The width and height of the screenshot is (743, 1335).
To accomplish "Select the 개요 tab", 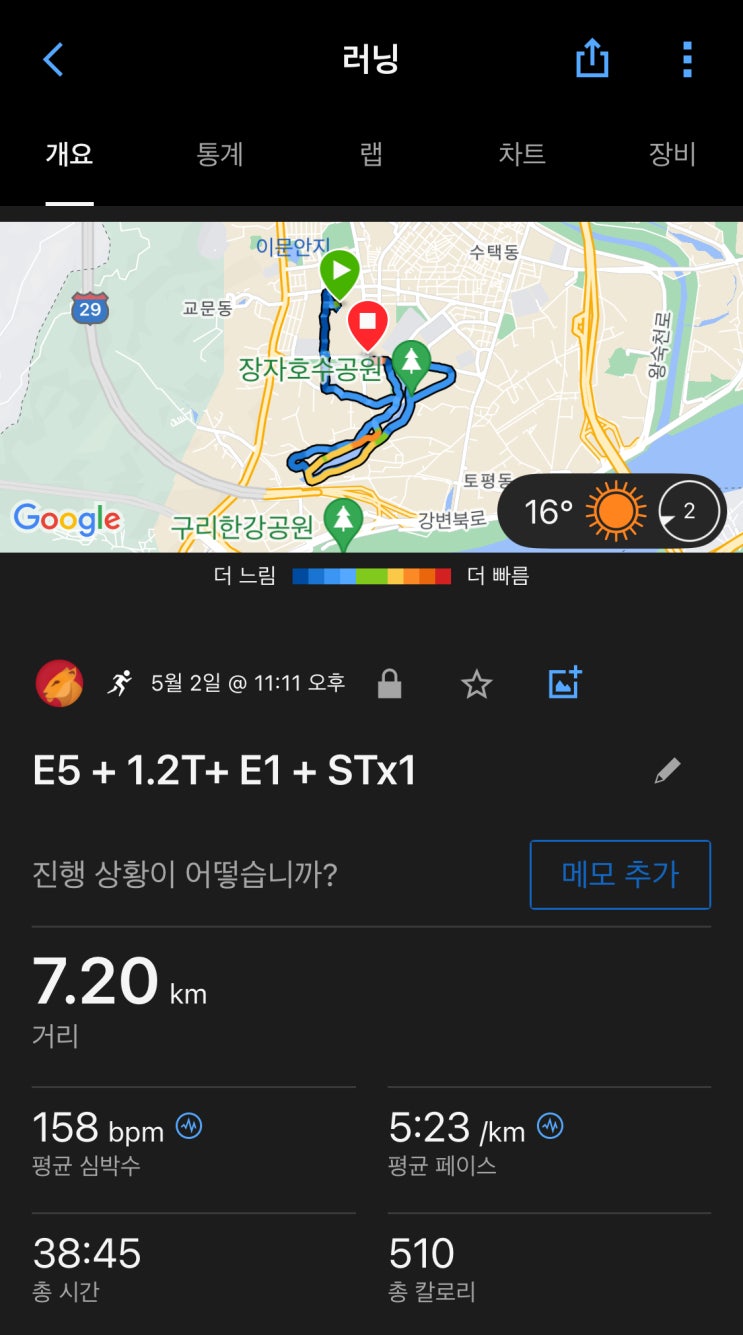I will pyautogui.click(x=69, y=154).
